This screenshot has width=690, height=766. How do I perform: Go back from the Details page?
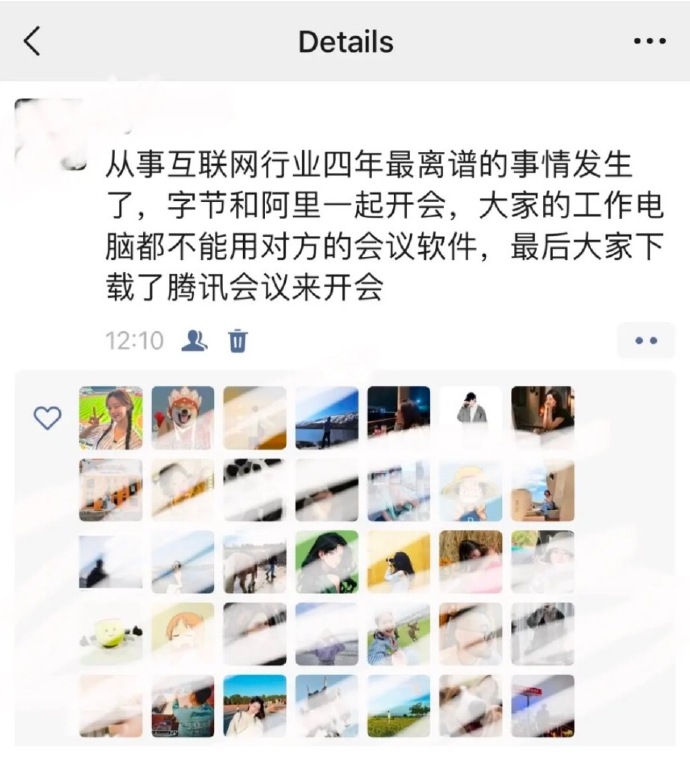point(33,42)
